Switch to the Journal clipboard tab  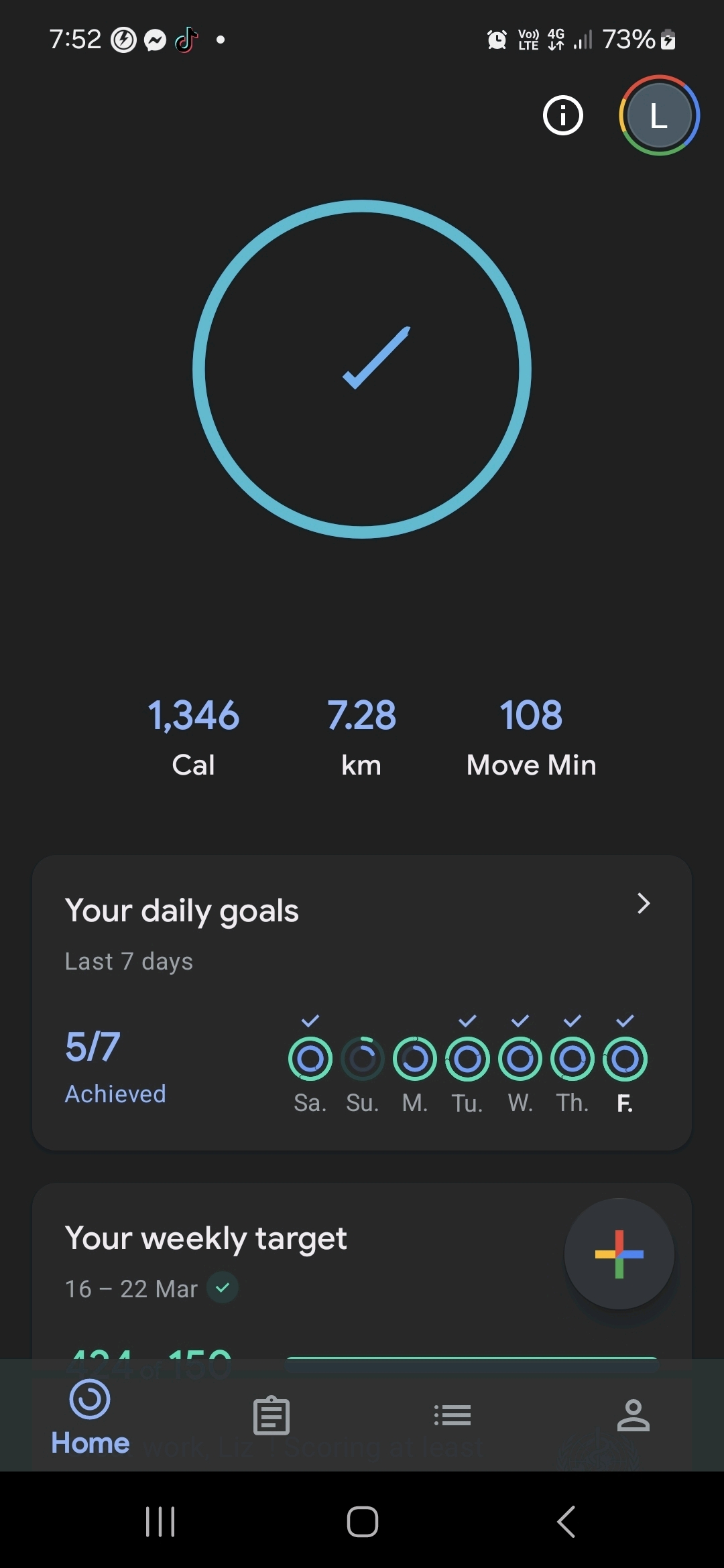tap(271, 1415)
